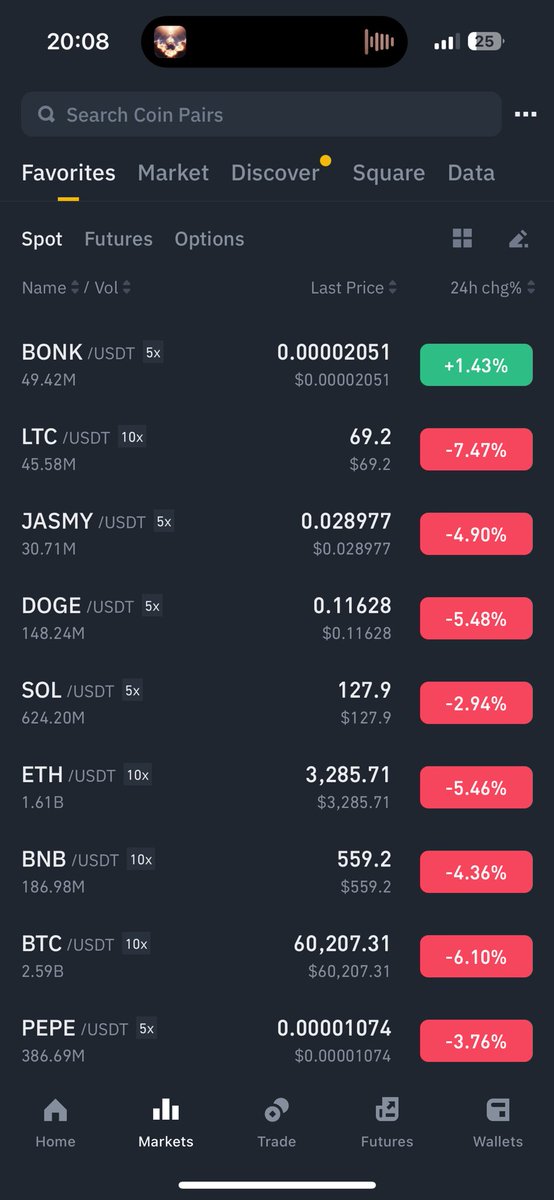
Task: Show Options favorites list
Action: pyautogui.click(x=209, y=239)
